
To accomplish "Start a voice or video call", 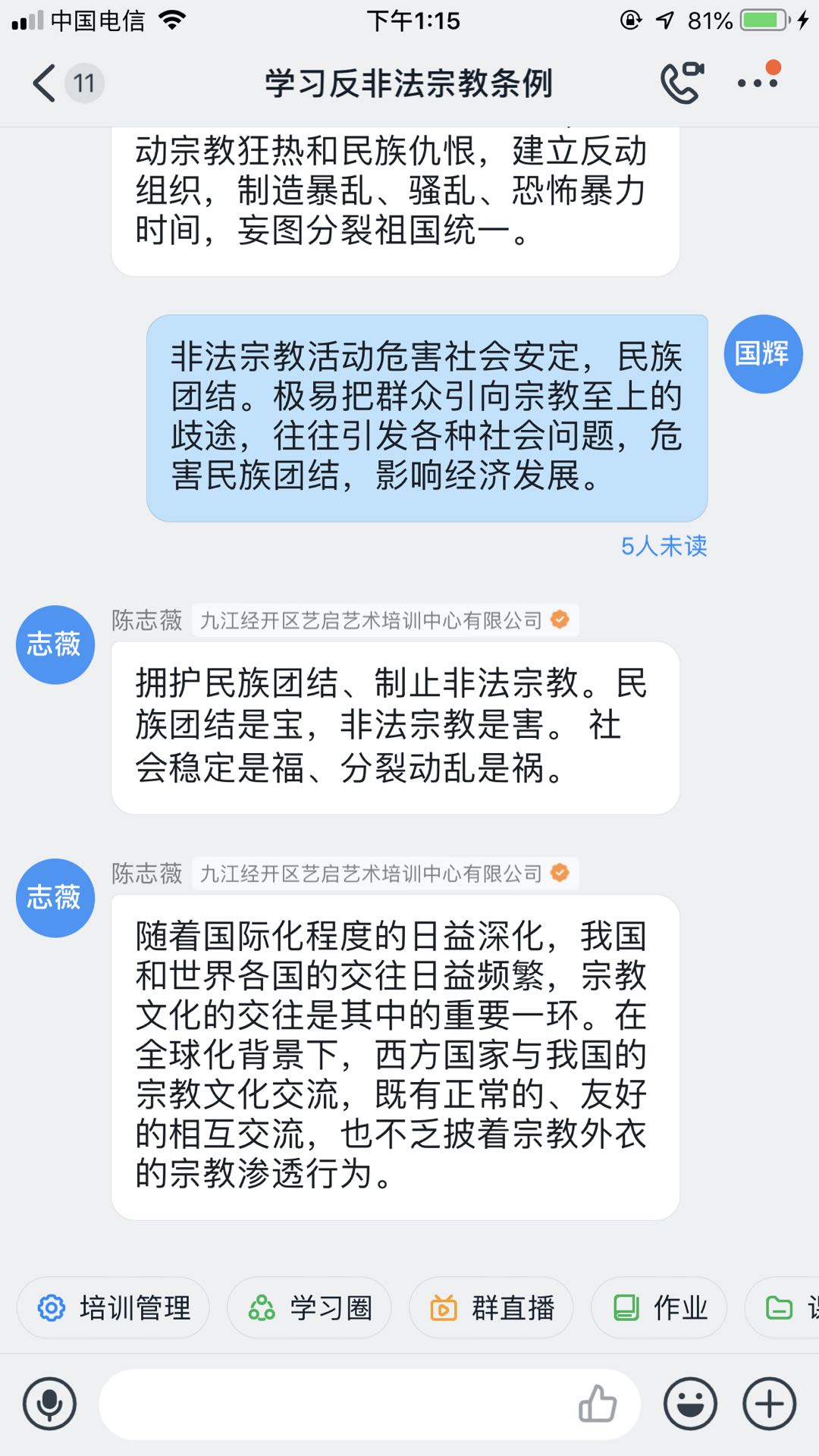I will tap(682, 83).
